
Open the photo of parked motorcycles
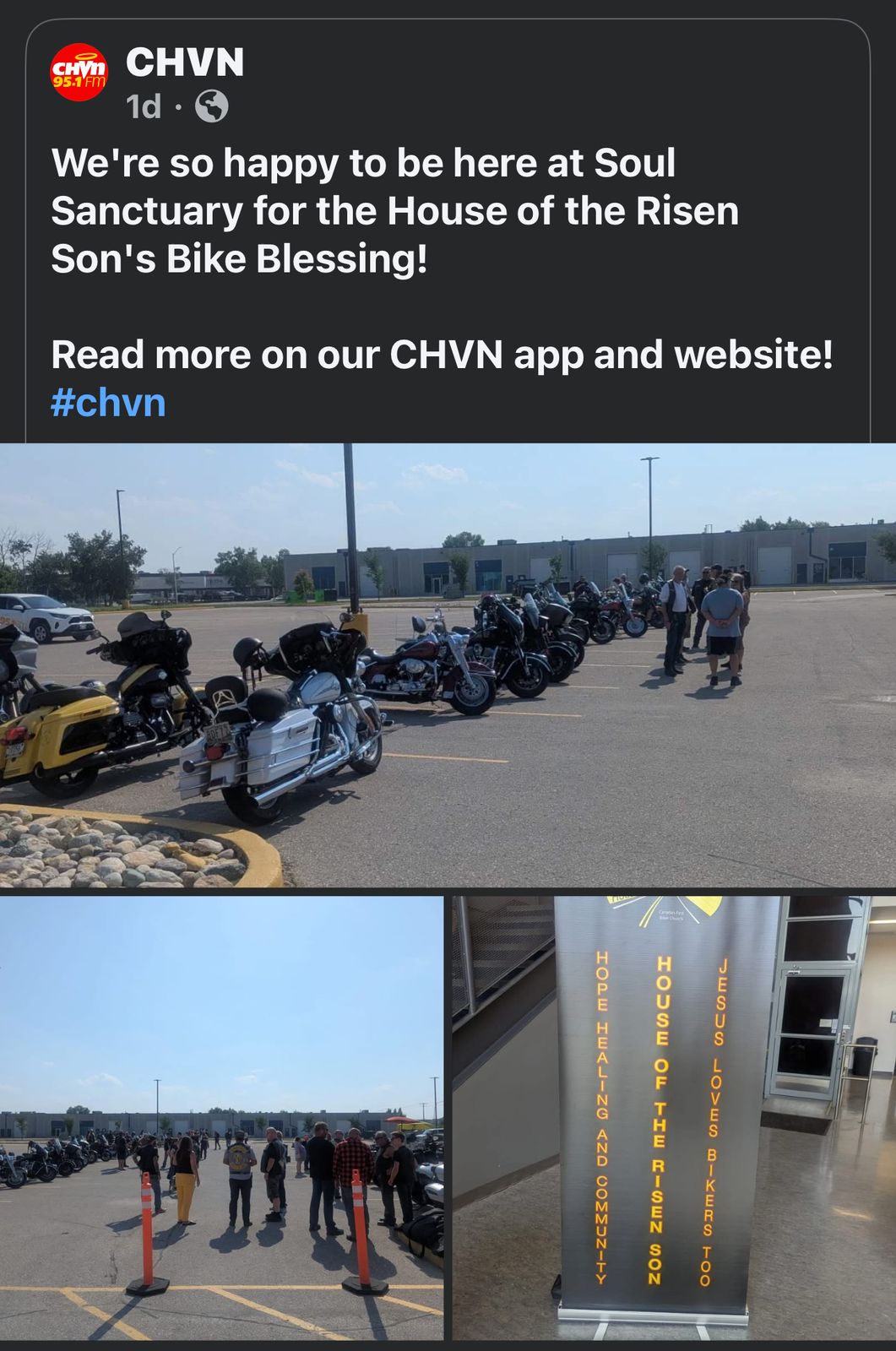click(x=448, y=665)
